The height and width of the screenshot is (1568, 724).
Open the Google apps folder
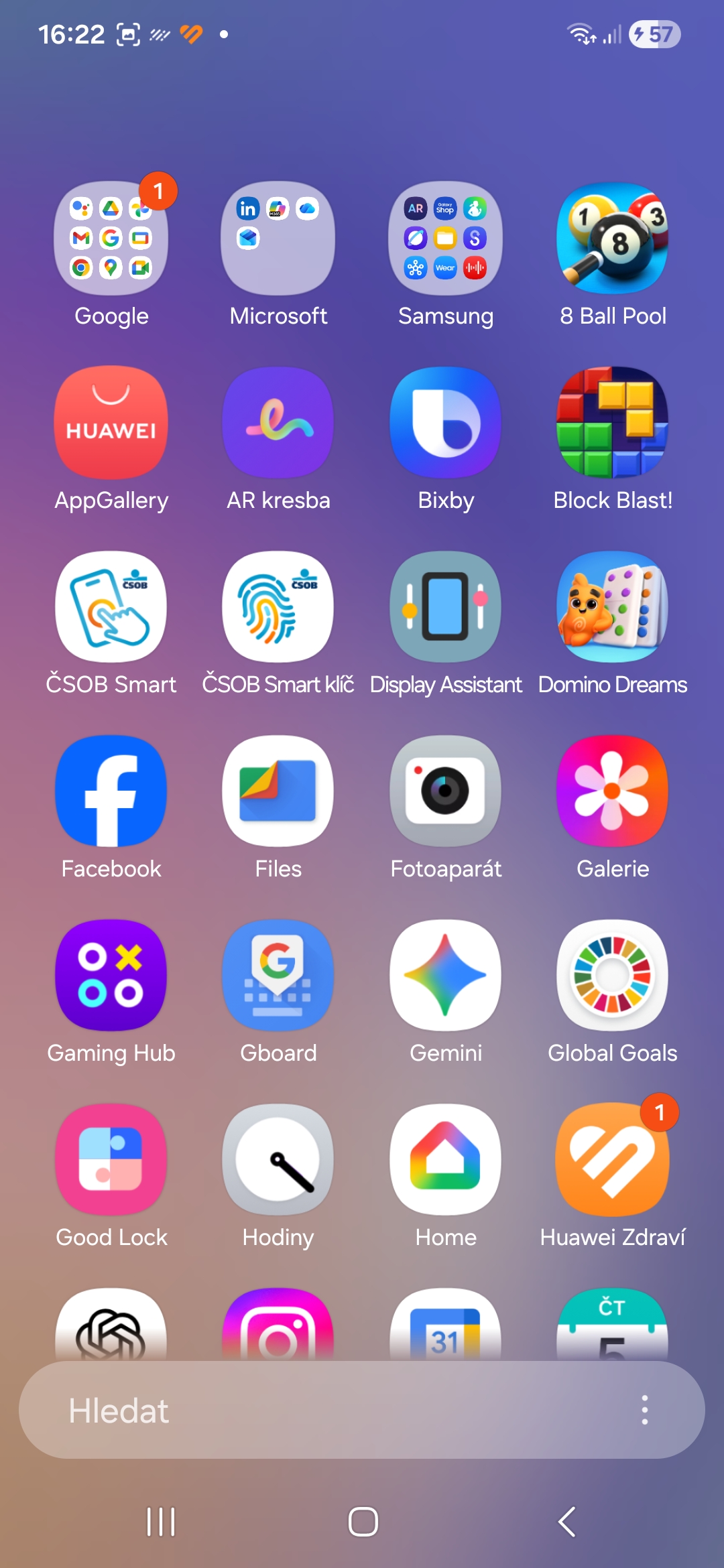pyautogui.click(x=111, y=239)
